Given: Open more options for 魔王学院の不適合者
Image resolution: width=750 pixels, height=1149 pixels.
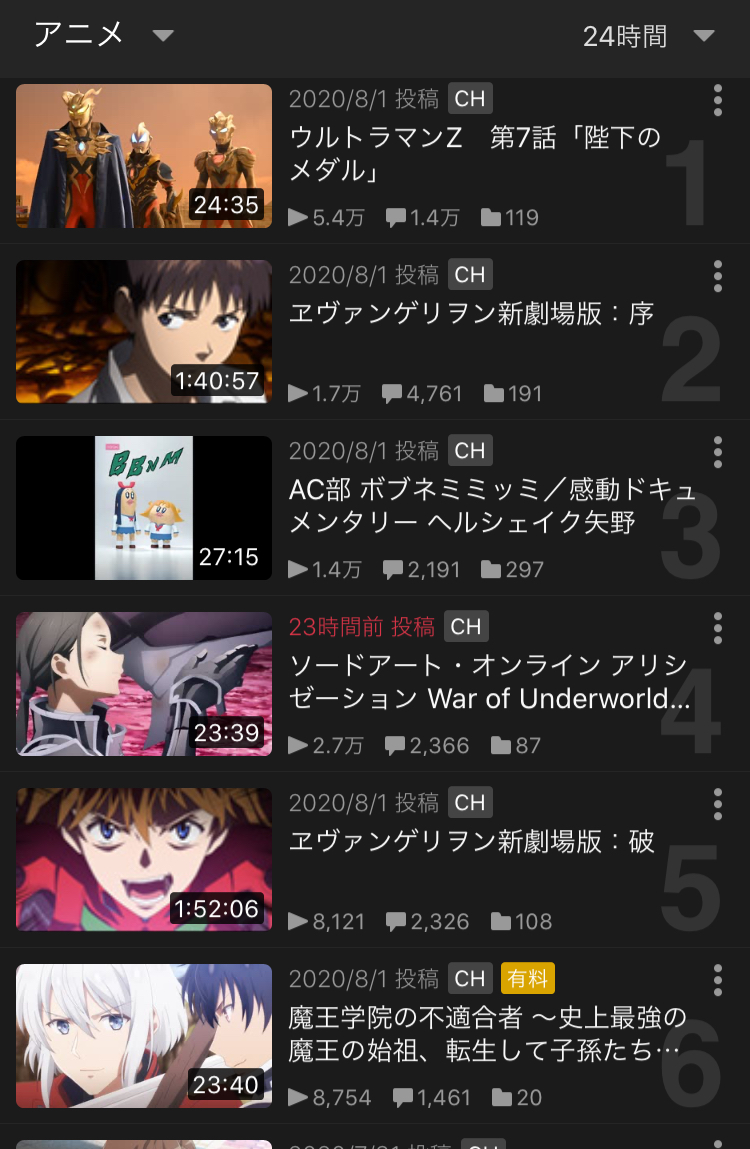Looking at the screenshot, I should [717, 980].
